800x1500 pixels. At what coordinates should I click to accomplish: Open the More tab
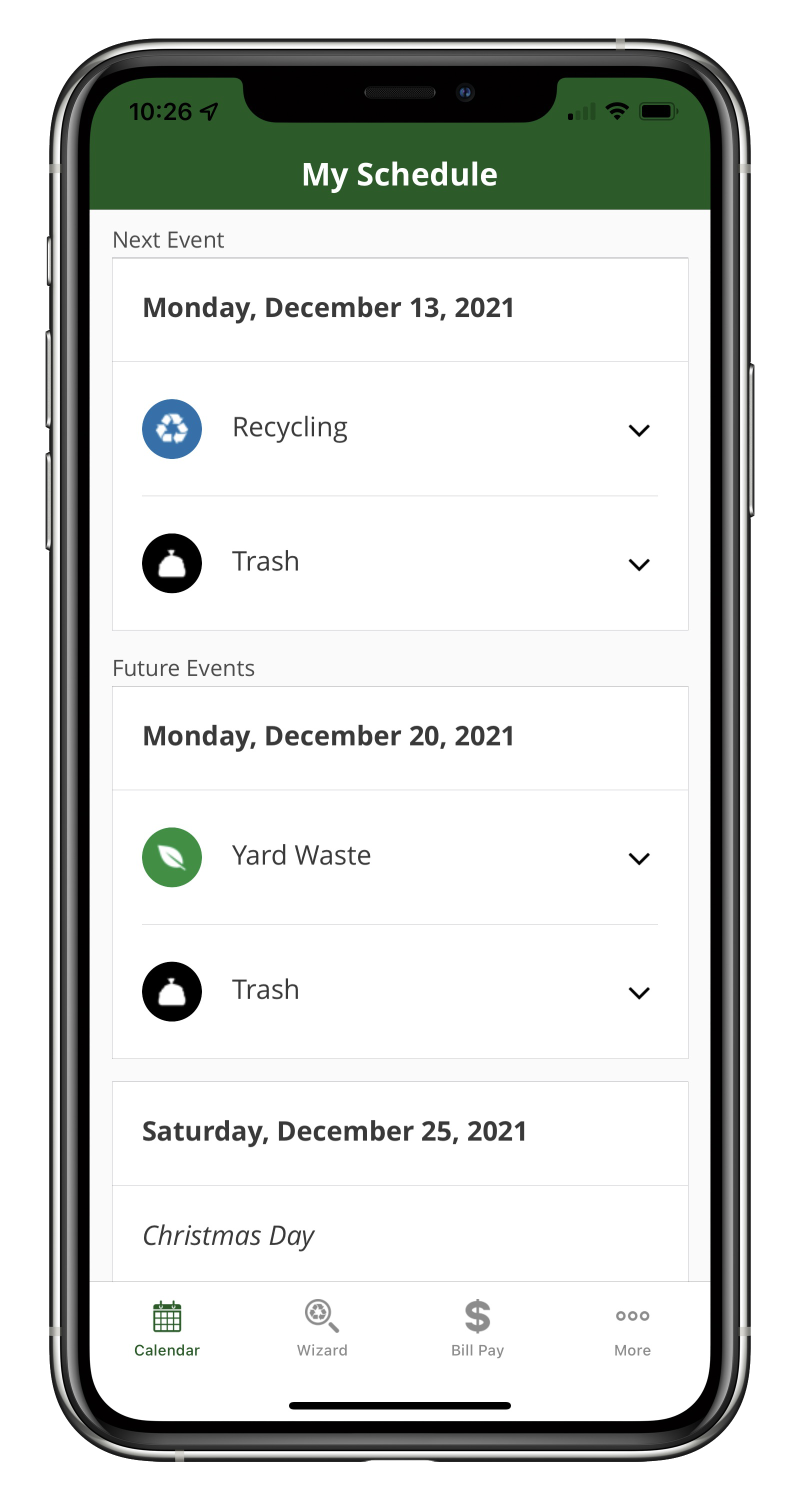[x=632, y=1329]
